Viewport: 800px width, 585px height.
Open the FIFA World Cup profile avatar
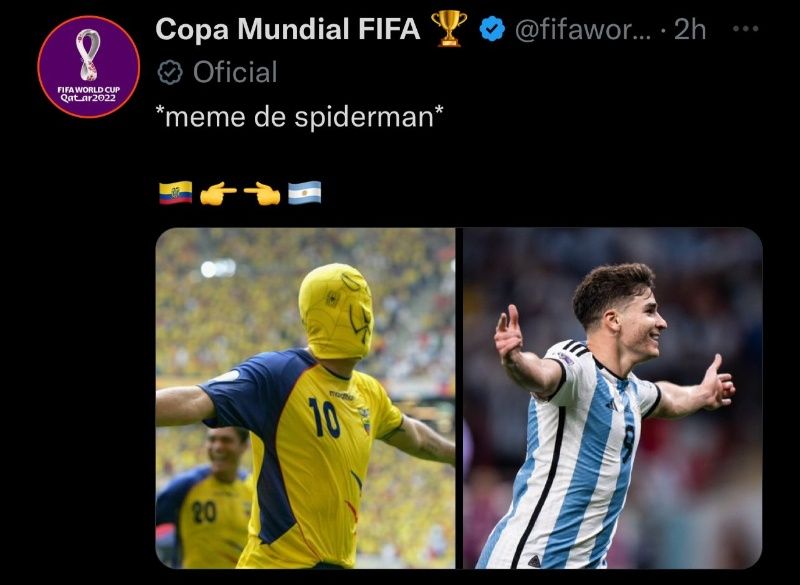(88, 67)
